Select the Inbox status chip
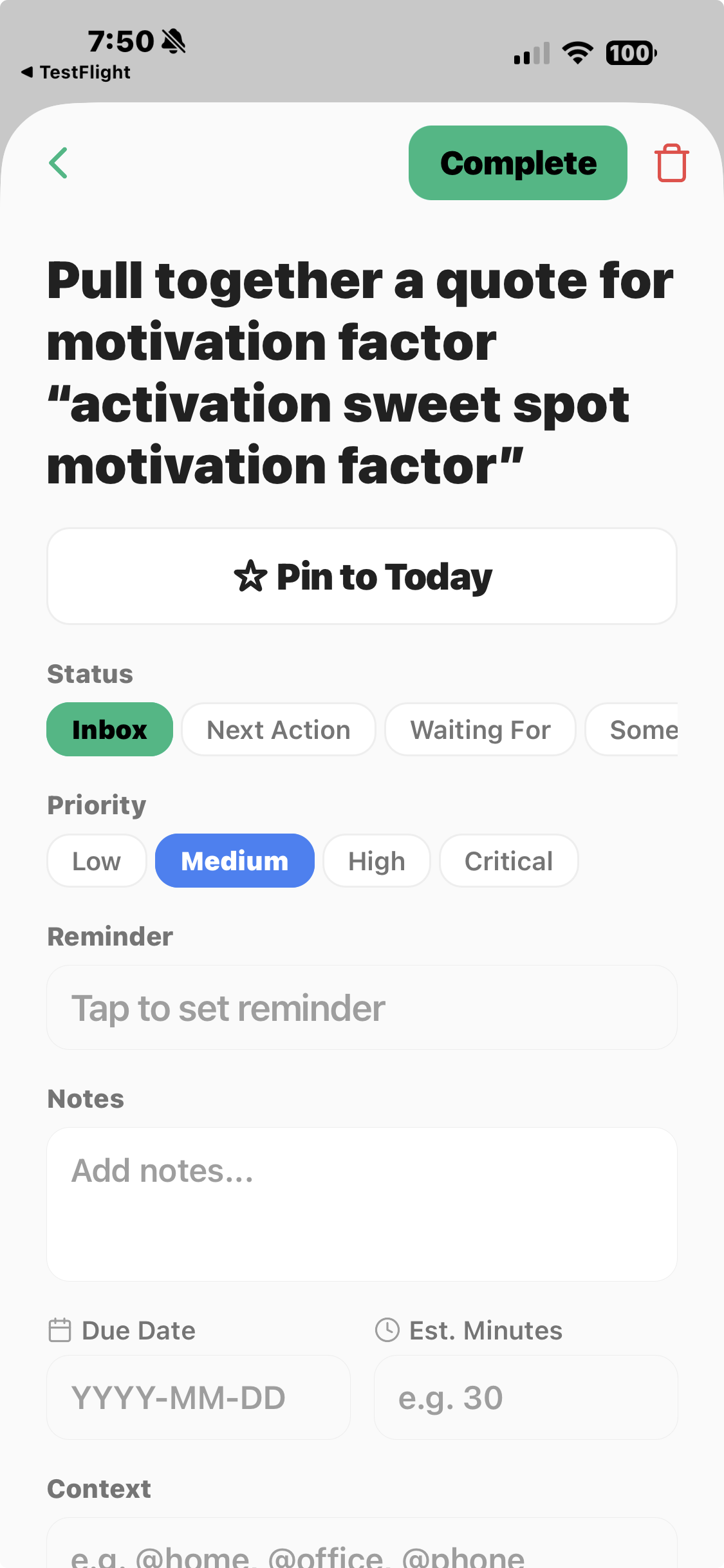724x1568 pixels. tap(109, 730)
